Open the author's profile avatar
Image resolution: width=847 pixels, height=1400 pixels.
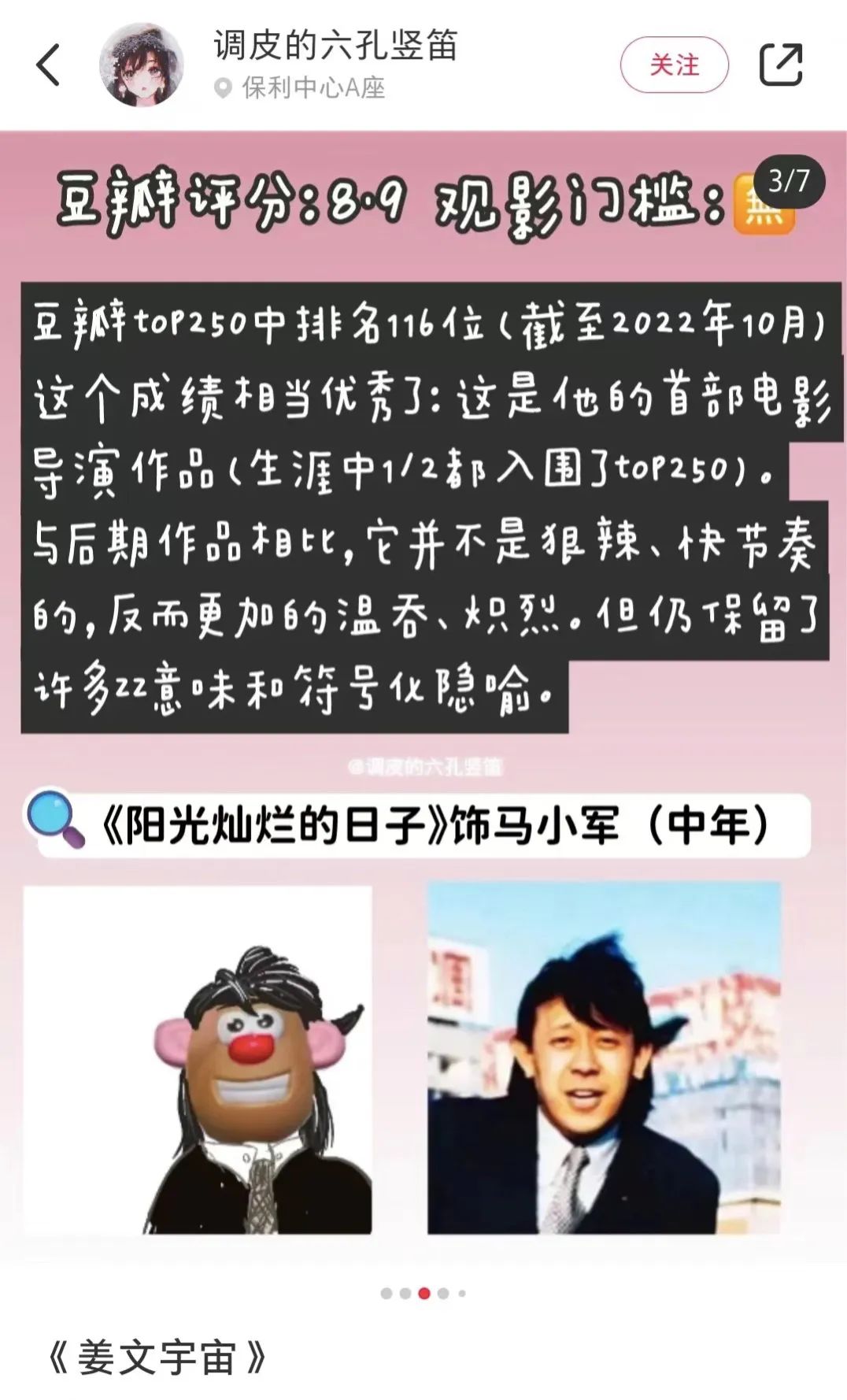(x=141, y=65)
